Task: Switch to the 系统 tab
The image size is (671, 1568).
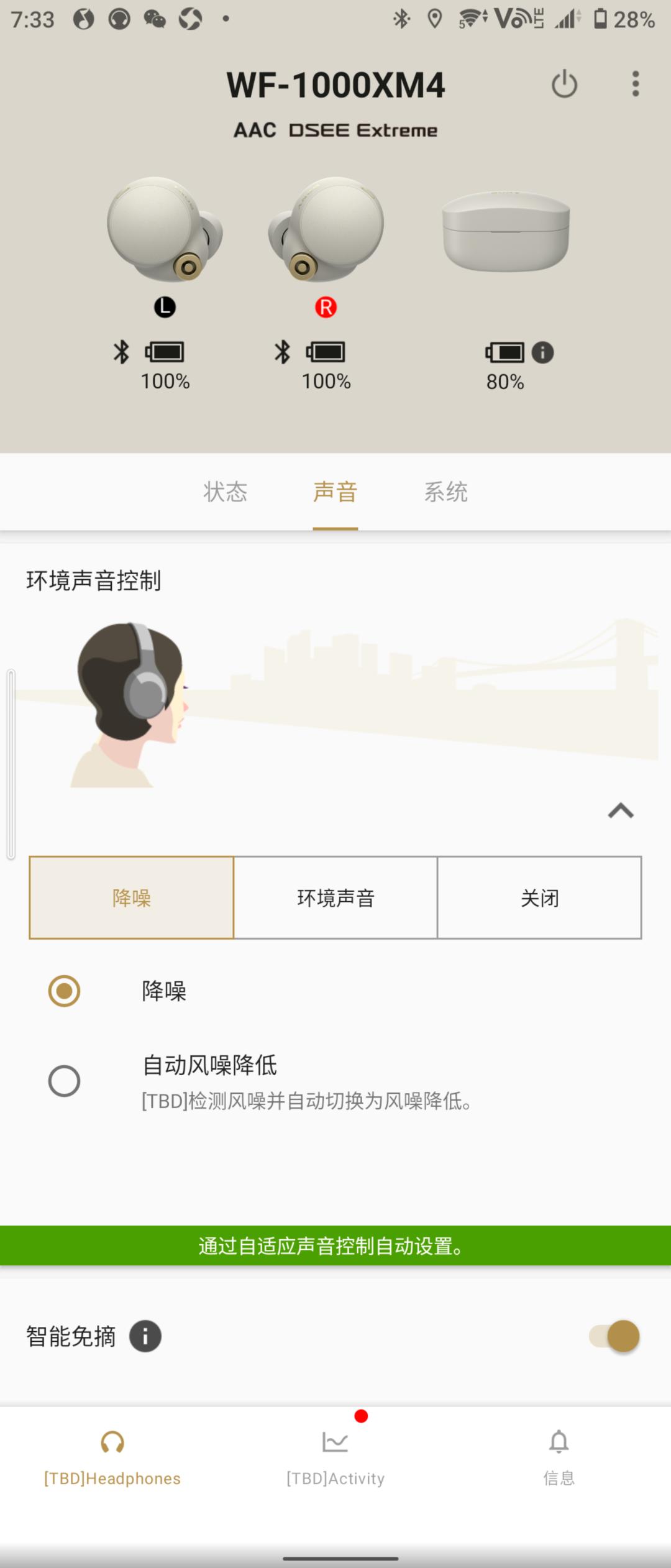Action: coord(445,492)
